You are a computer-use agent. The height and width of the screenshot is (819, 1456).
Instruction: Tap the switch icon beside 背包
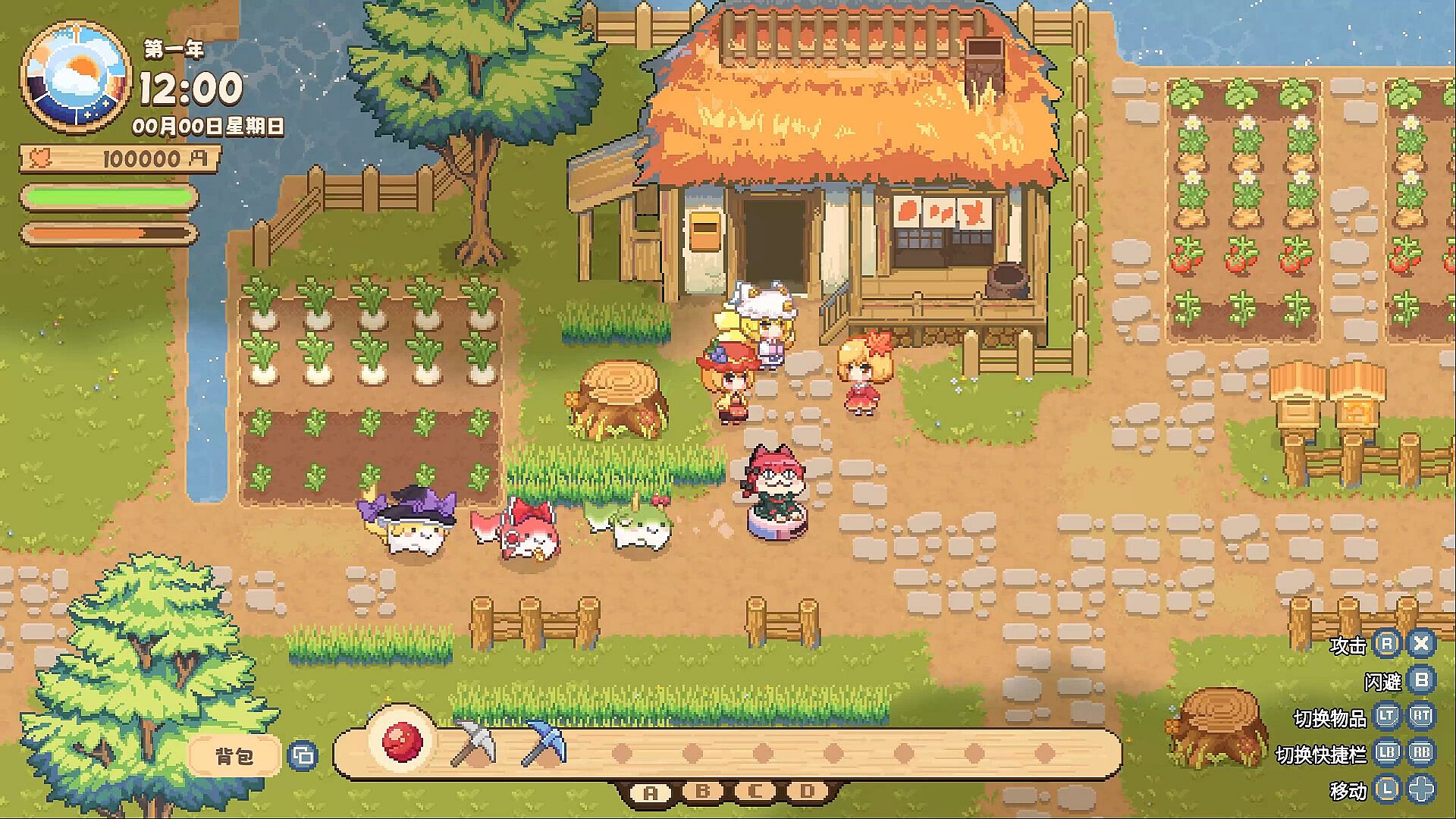(303, 755)
